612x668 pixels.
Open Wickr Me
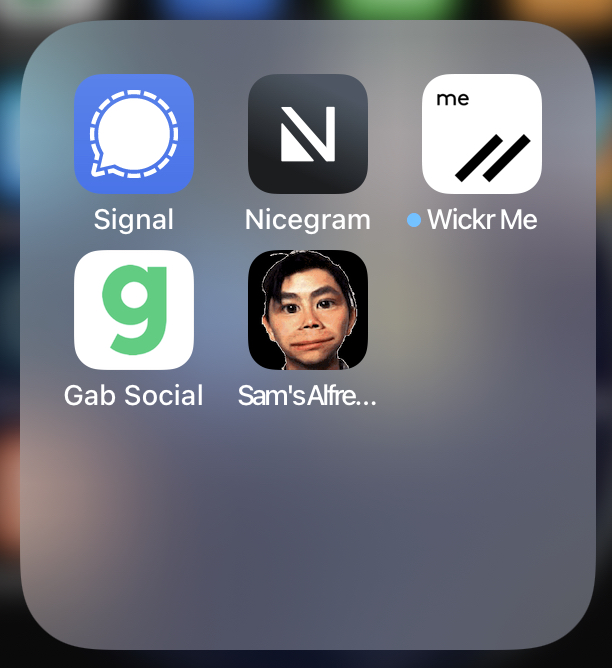pos(481,133)
